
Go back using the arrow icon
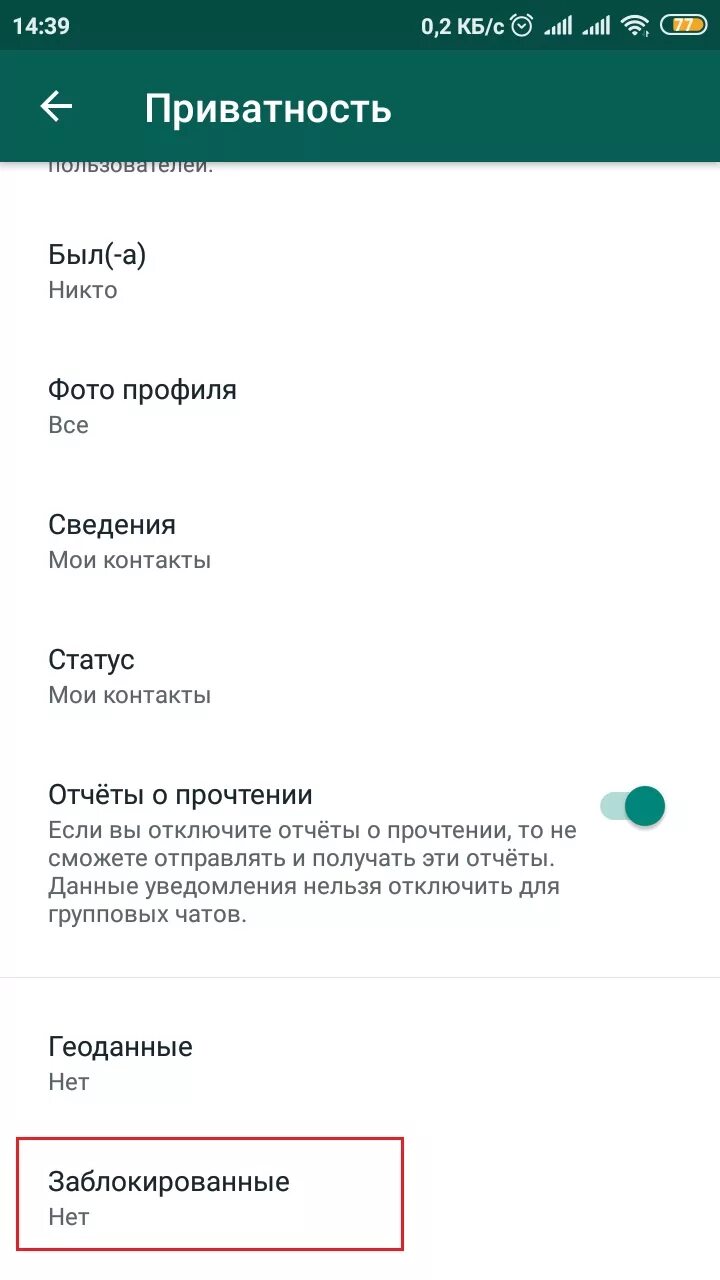pyautogui.click(x=57, y=107)
